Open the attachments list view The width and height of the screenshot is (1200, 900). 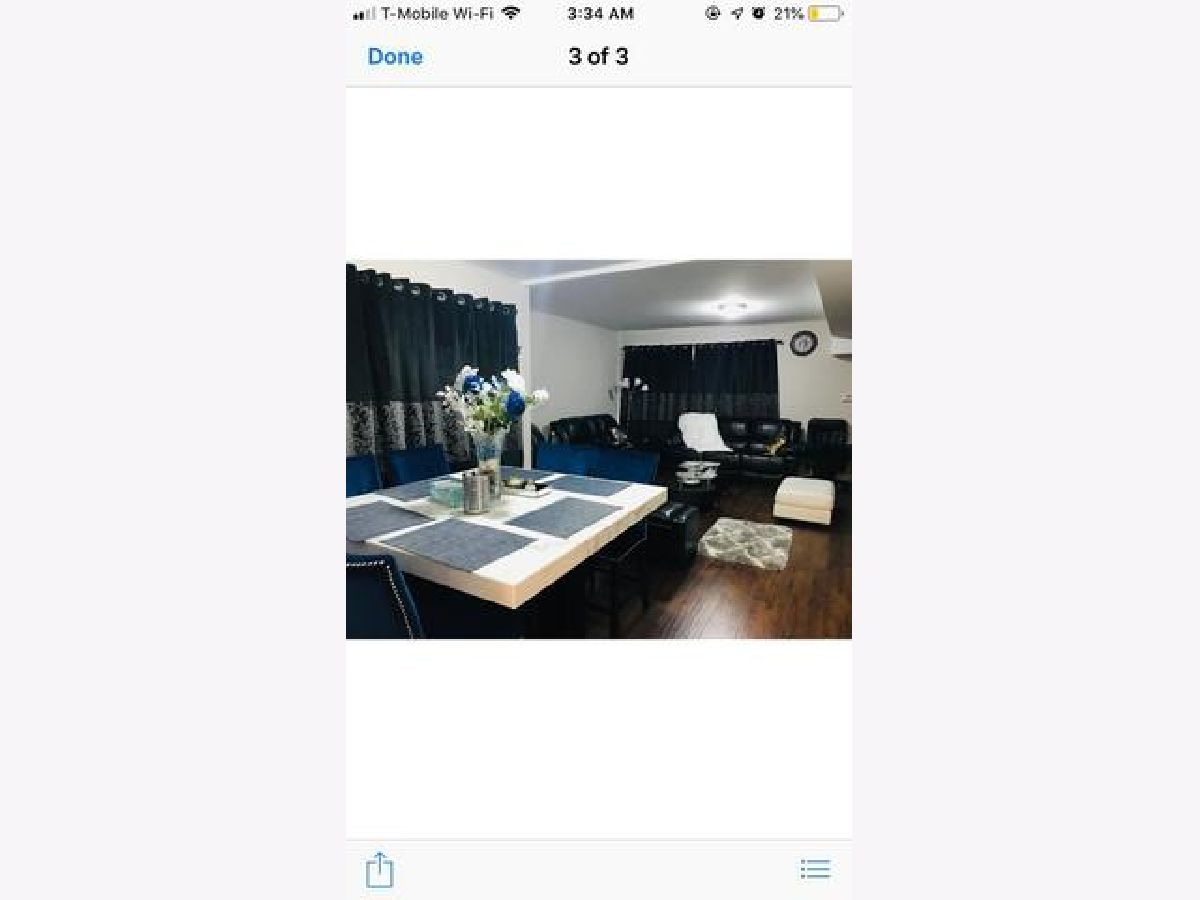pos(815,869)
